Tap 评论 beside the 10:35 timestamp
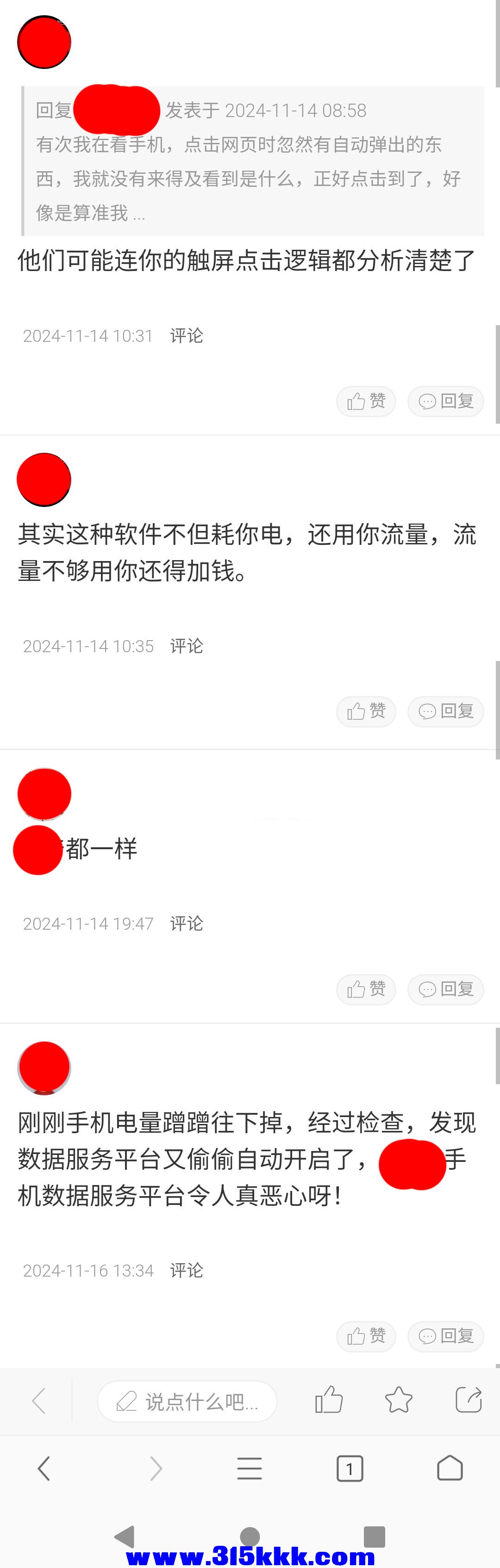Image resolution: width=500 pixels, height=1568 pixels. [x=187, y=646]
